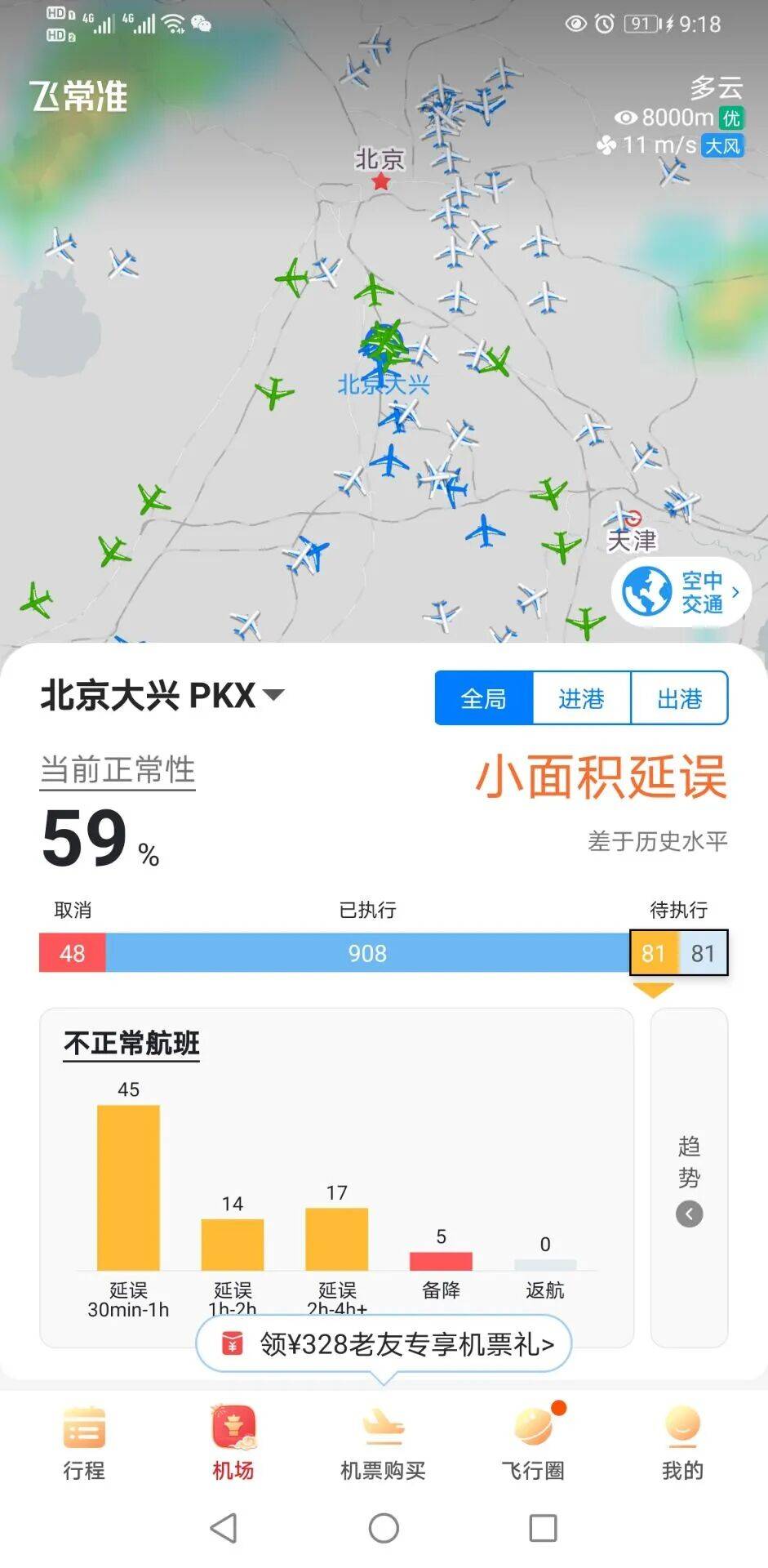Go to the 行程 tab
Image resolution: width=768 pixels, height=1568 pixels.
[x=84, y=1443]
